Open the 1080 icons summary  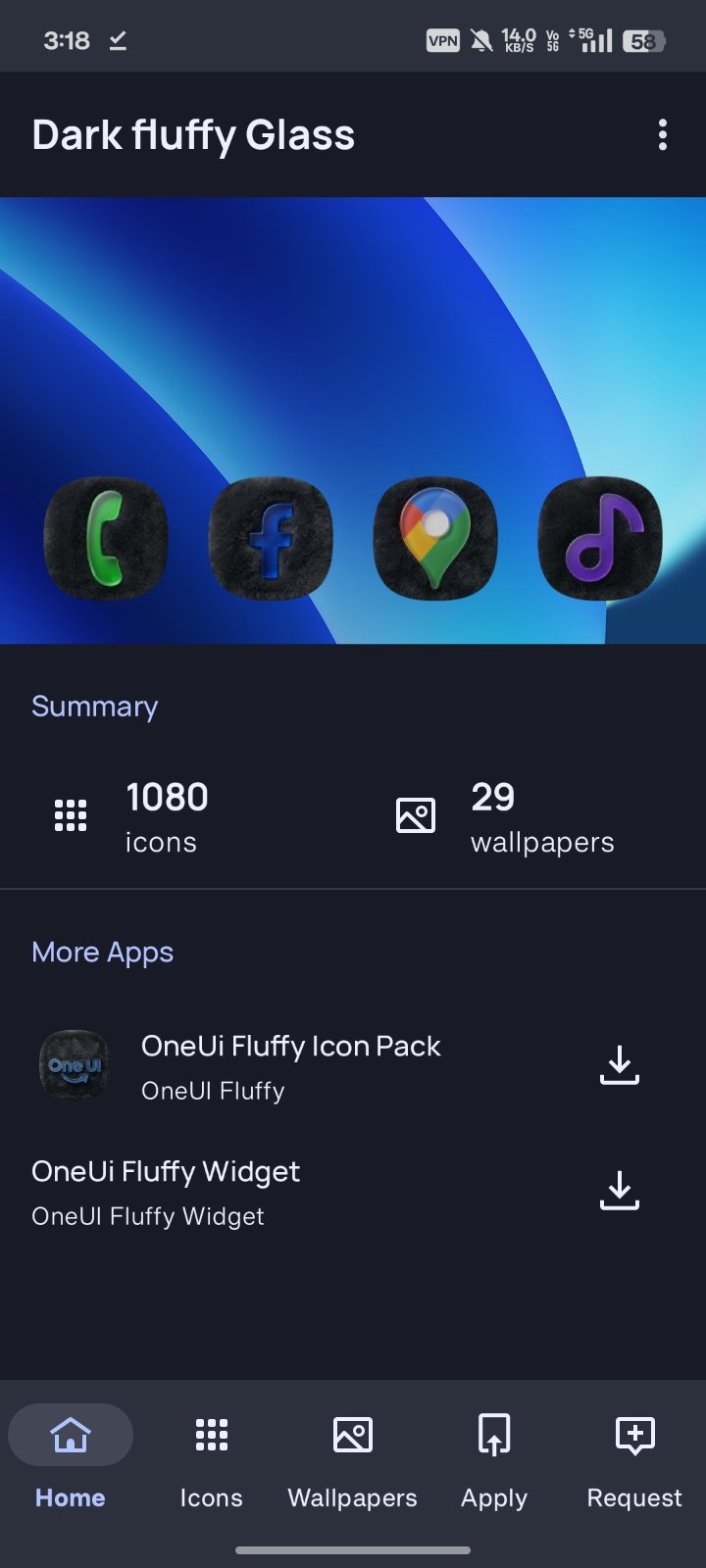pyautogui.click(x=167, y=817)
